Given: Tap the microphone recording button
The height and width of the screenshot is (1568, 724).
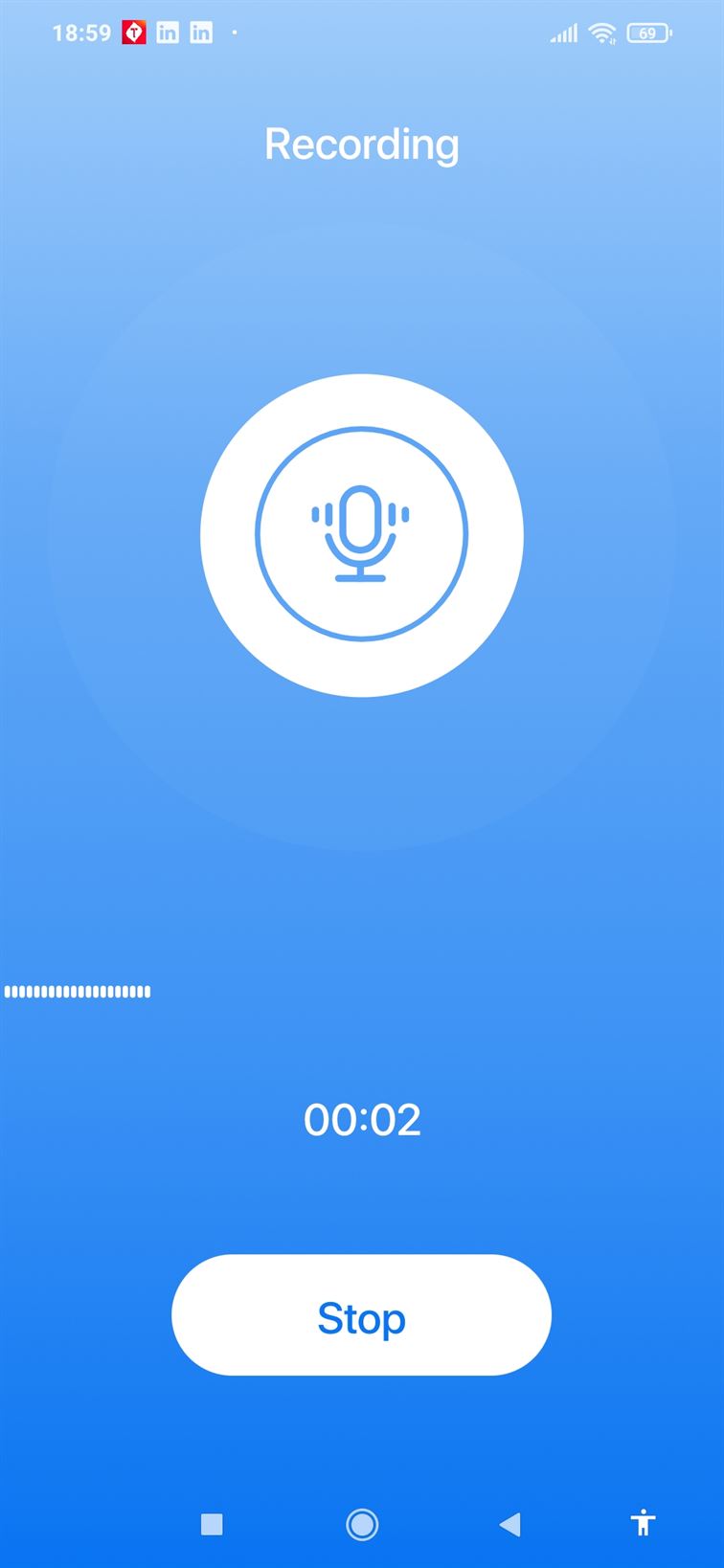Looking at the screenshot, I should 361,534.
